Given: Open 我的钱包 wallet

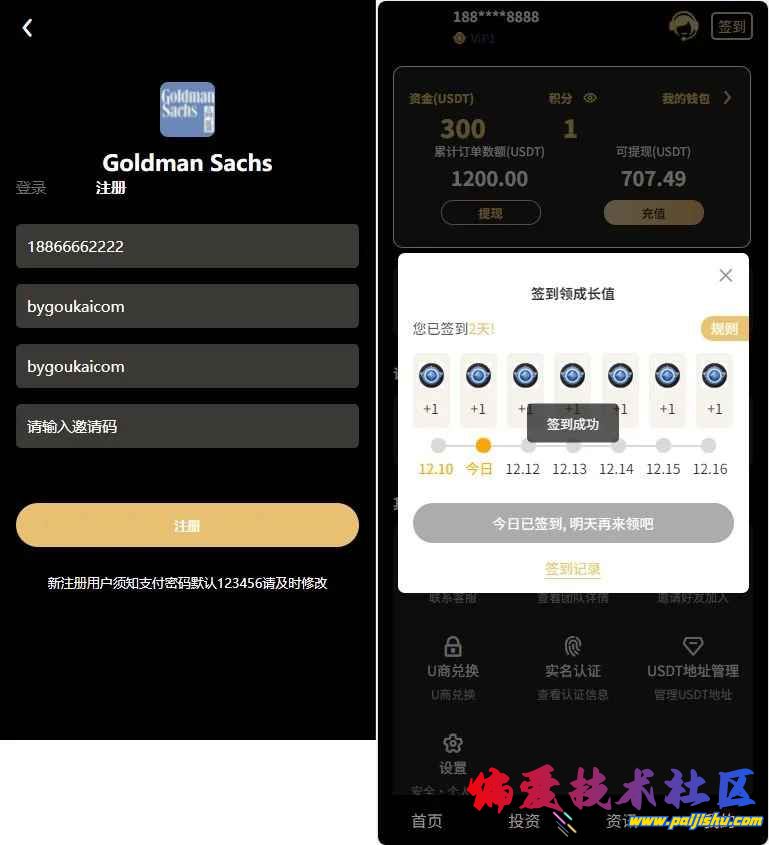Looking at the screenshot, I should click(x=696, y=98).
